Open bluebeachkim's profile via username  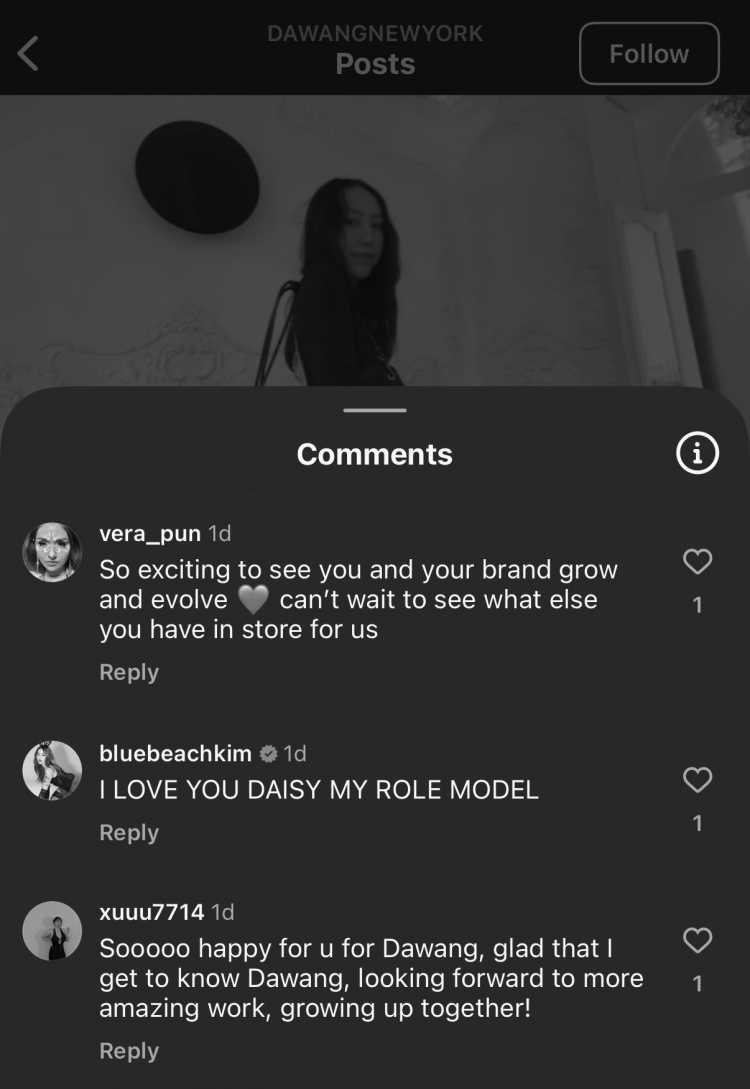(x=175, y=753)
